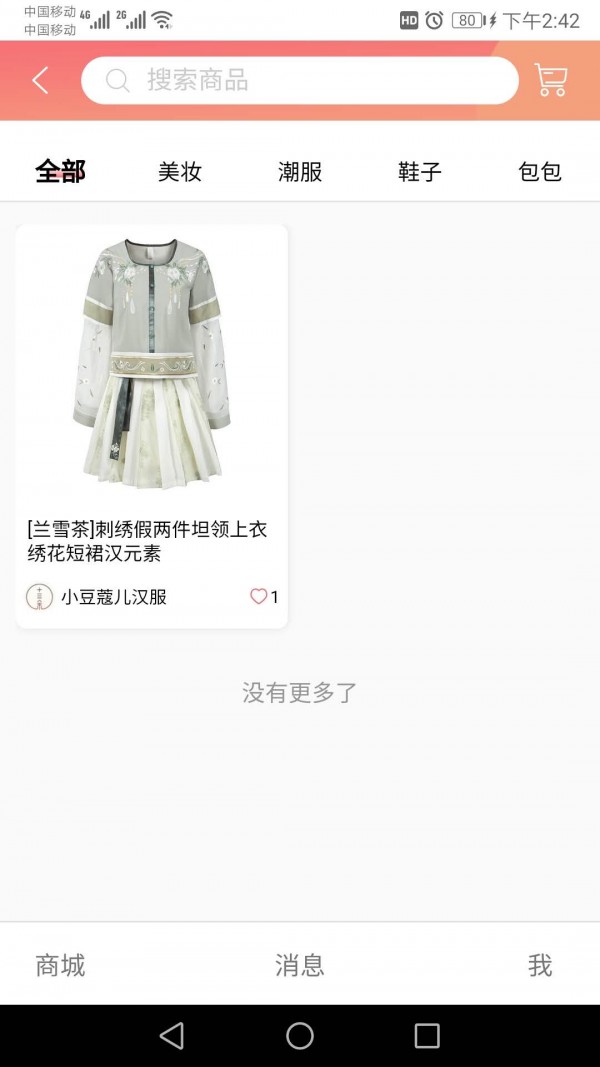Like the 兰雪茶 product with the heart
Image resolution: width=600 pixels, height=1067 pixels.
pyautogui.click(x=259, y=597)
